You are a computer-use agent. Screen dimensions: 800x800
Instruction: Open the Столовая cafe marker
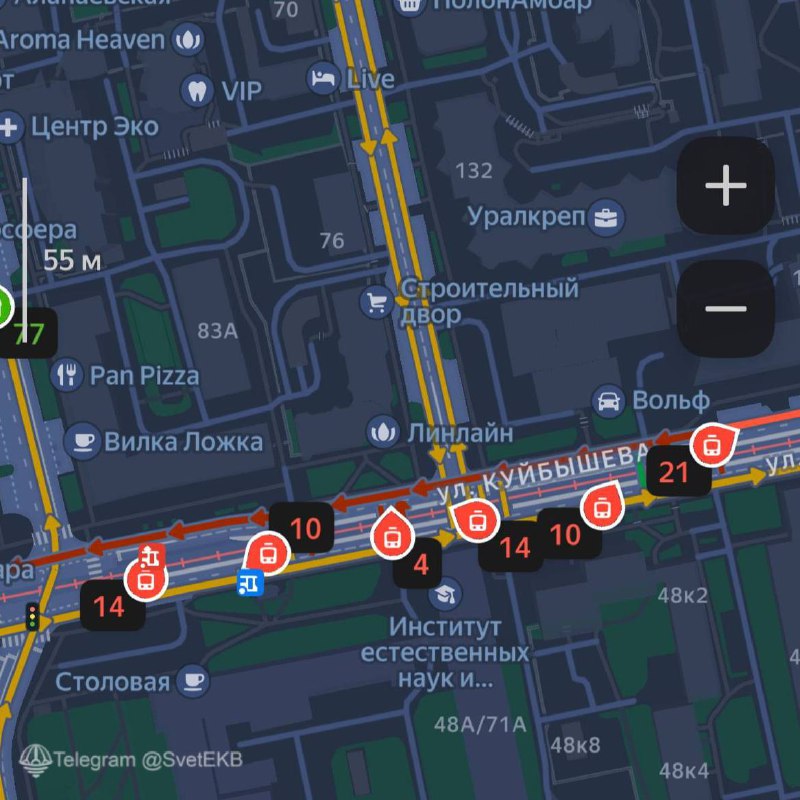[x=192, y=682]
